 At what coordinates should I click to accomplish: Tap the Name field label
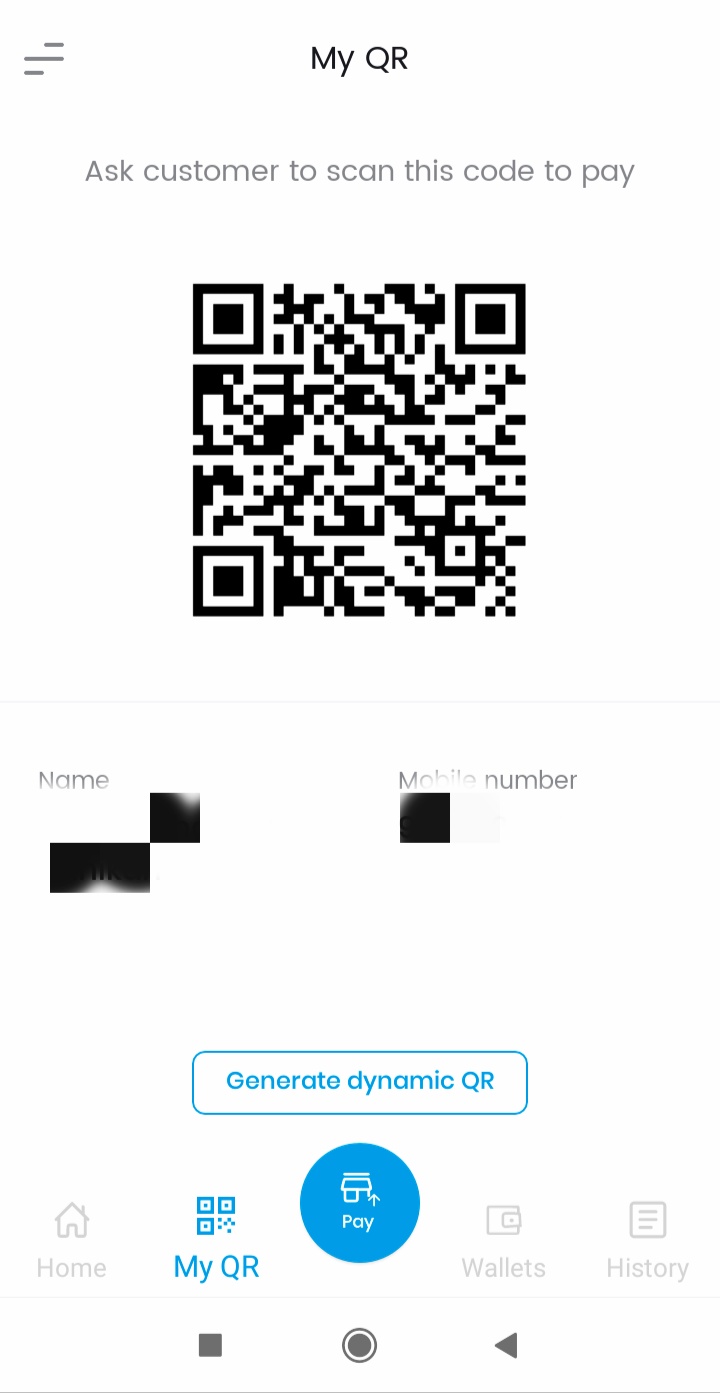(73, 780)
